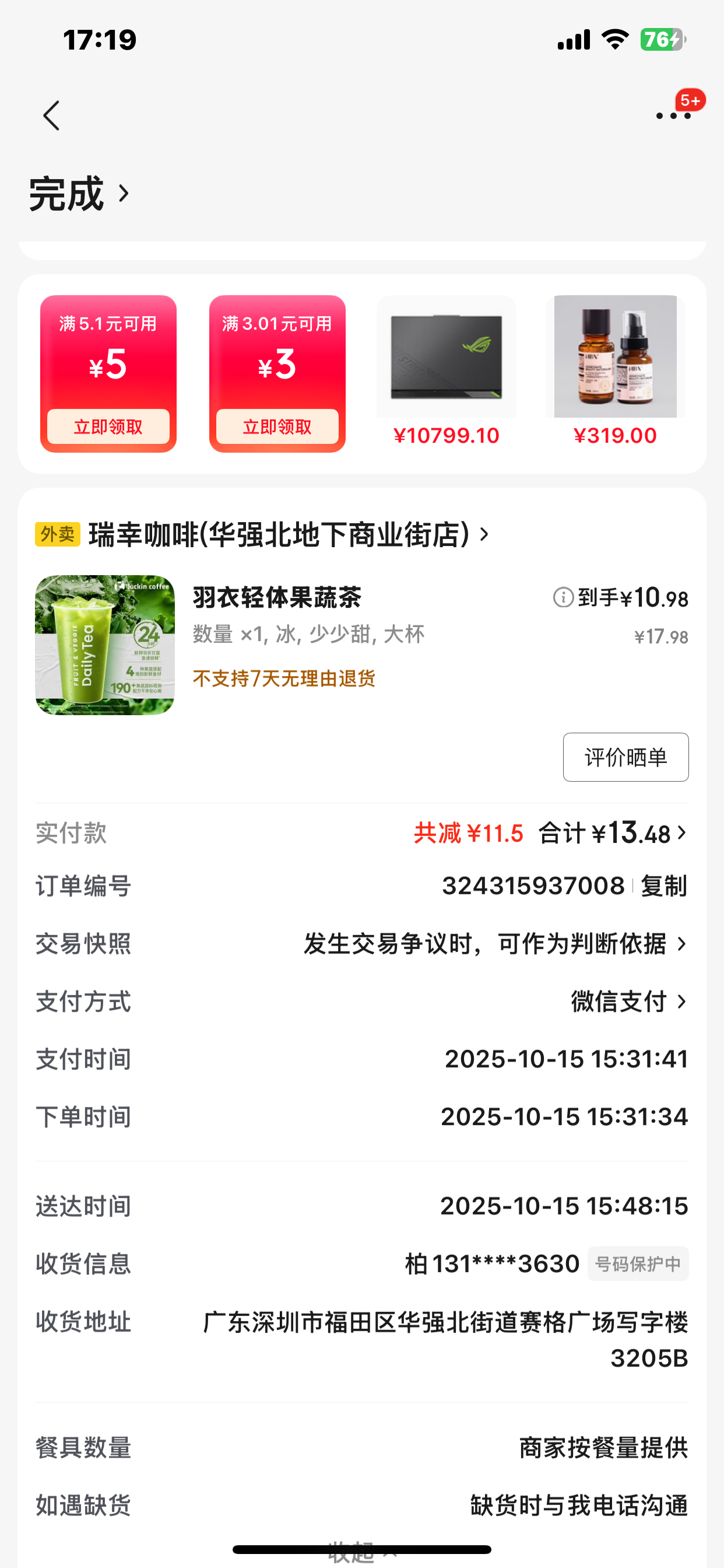The image size is (724, 1568).
Task: Open the three-dot more menu
Action: point(673,116)
